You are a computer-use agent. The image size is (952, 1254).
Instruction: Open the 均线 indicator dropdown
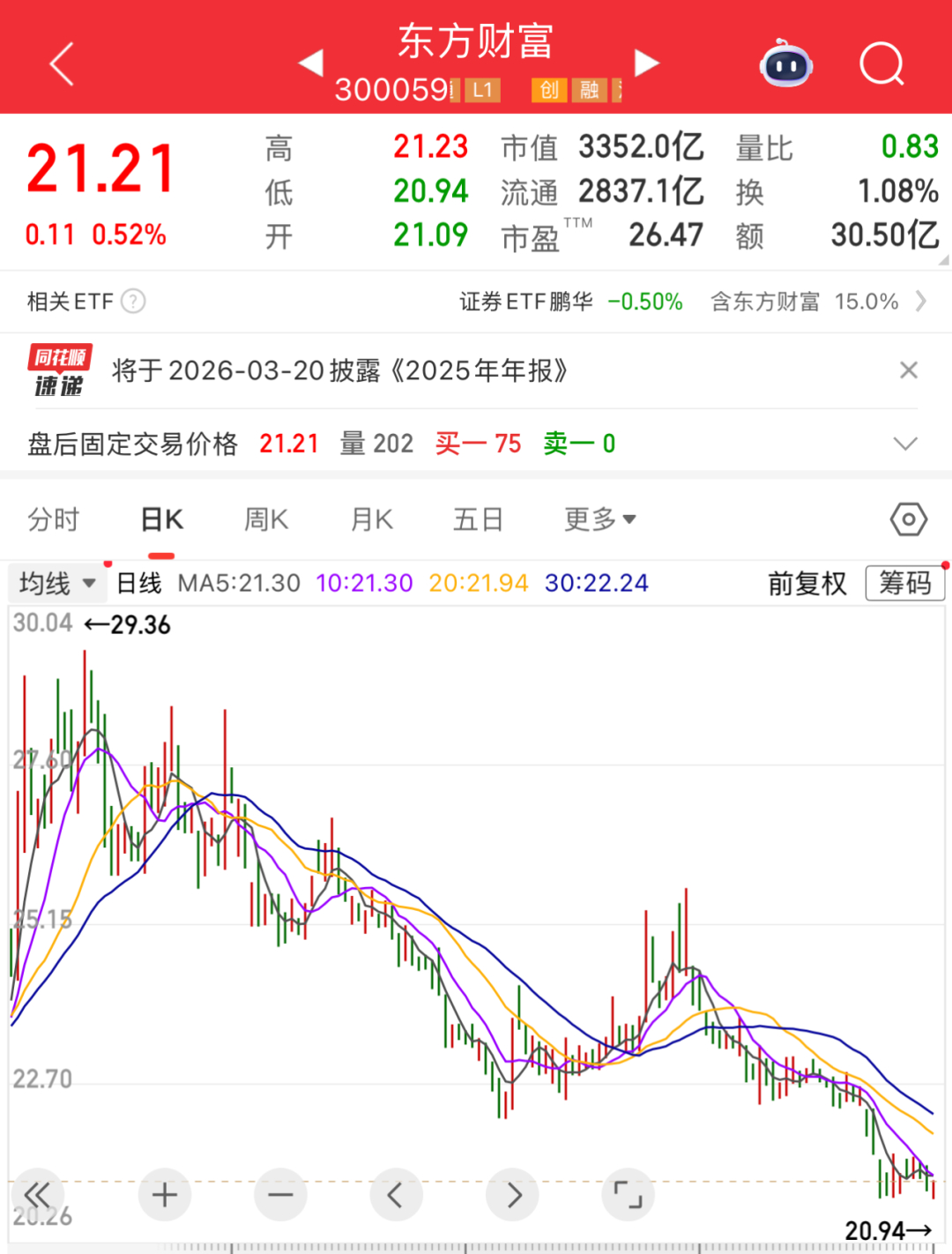tap(56, 583)
